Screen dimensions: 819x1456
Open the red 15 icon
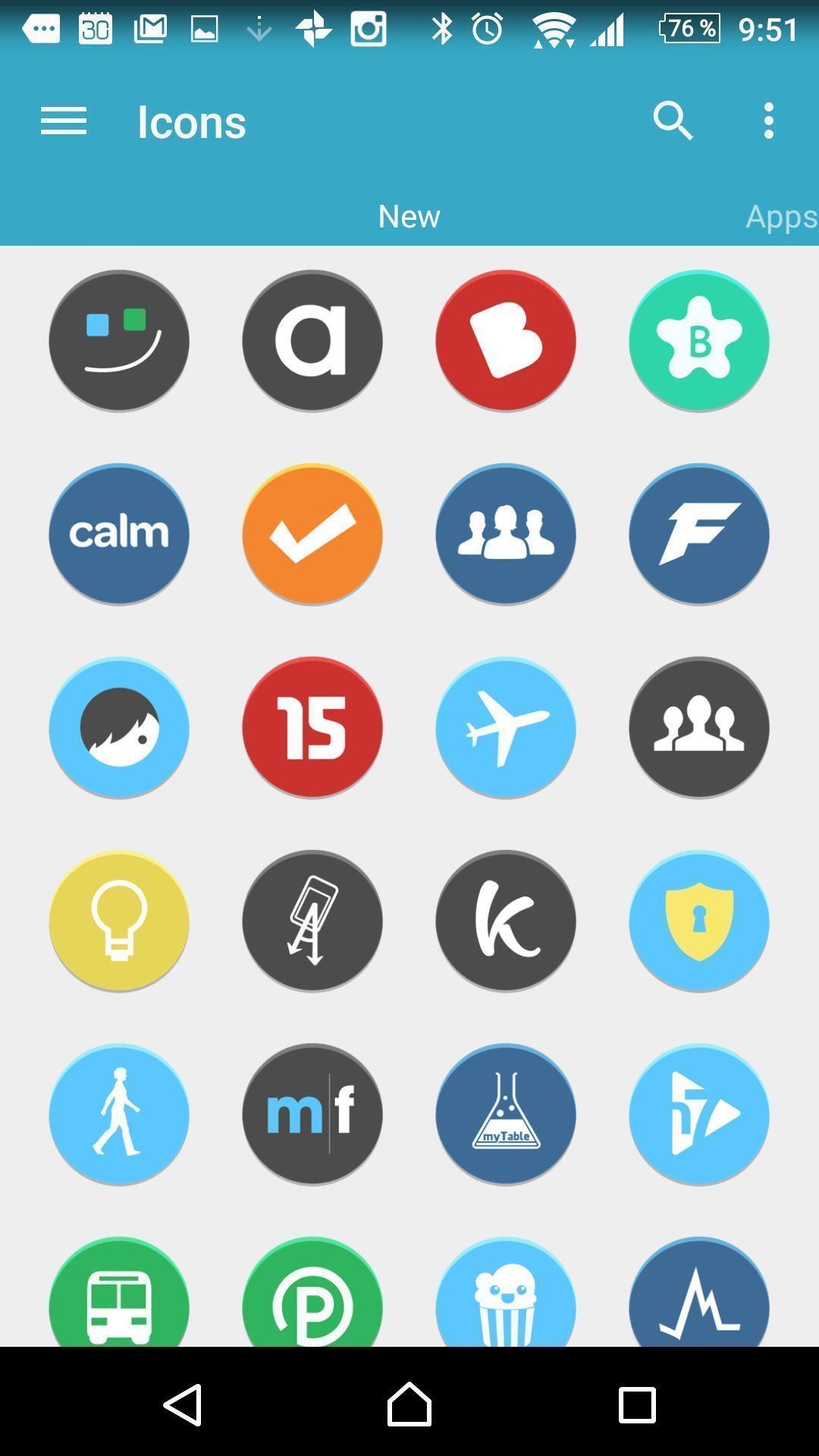click(312, 727)
